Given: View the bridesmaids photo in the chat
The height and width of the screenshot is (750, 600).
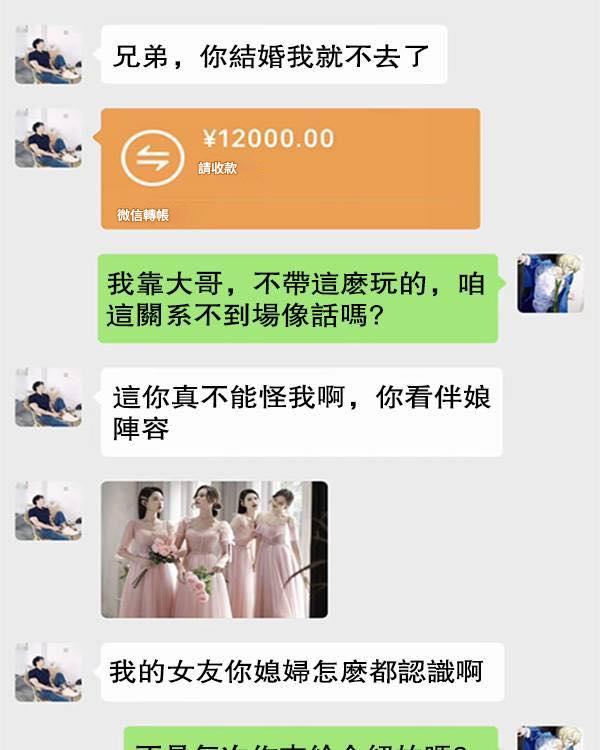Looking at the screenshot, I should [214, 549].
